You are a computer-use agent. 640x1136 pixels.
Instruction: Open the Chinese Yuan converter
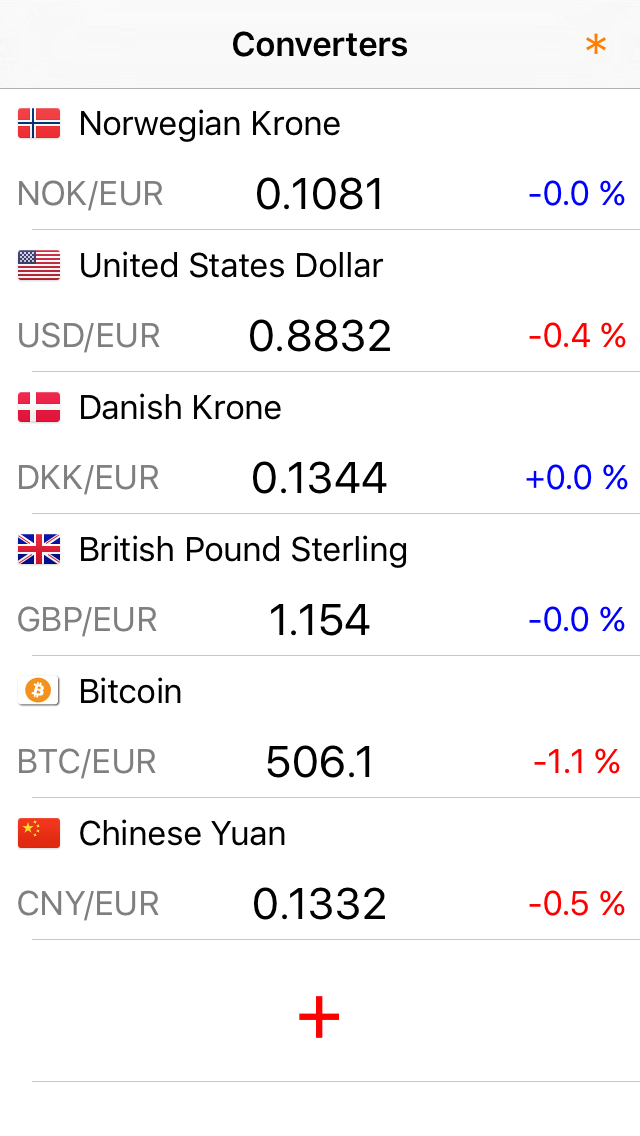(x=320, y=869)
